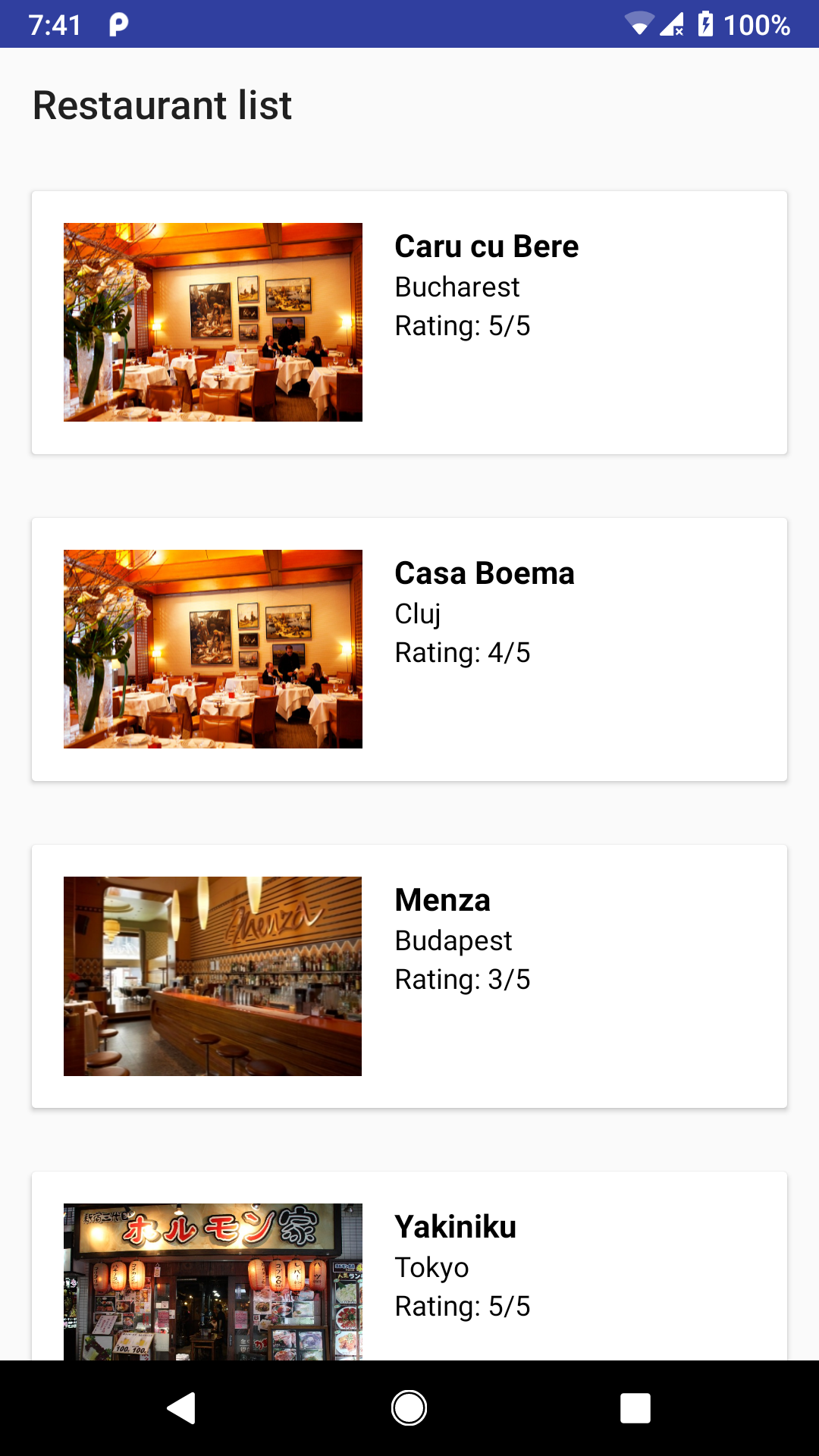The image size is (819, 1456).
Task: Select the Menza restaurant in Budapest
Action: click(409, 976)
